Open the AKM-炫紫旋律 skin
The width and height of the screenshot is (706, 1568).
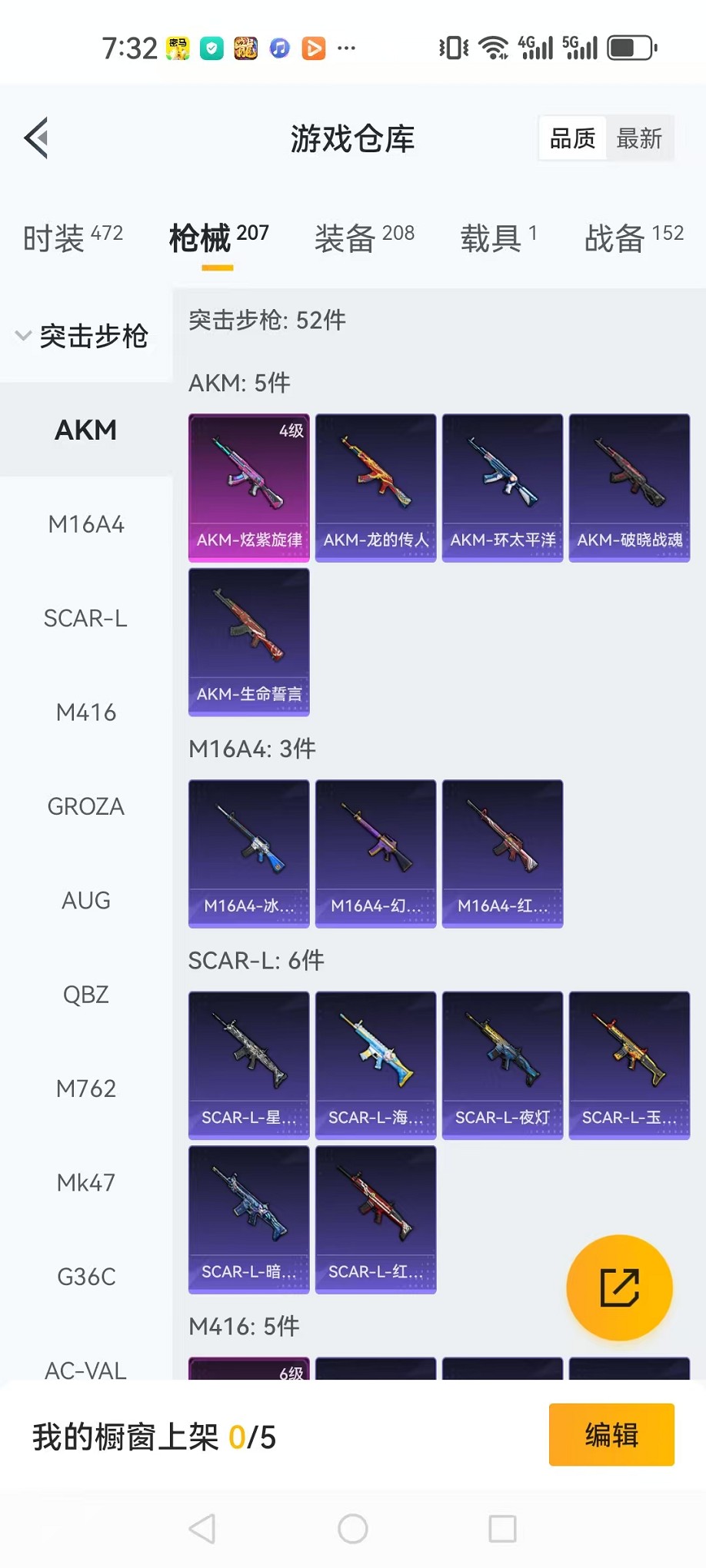(249, 487)
